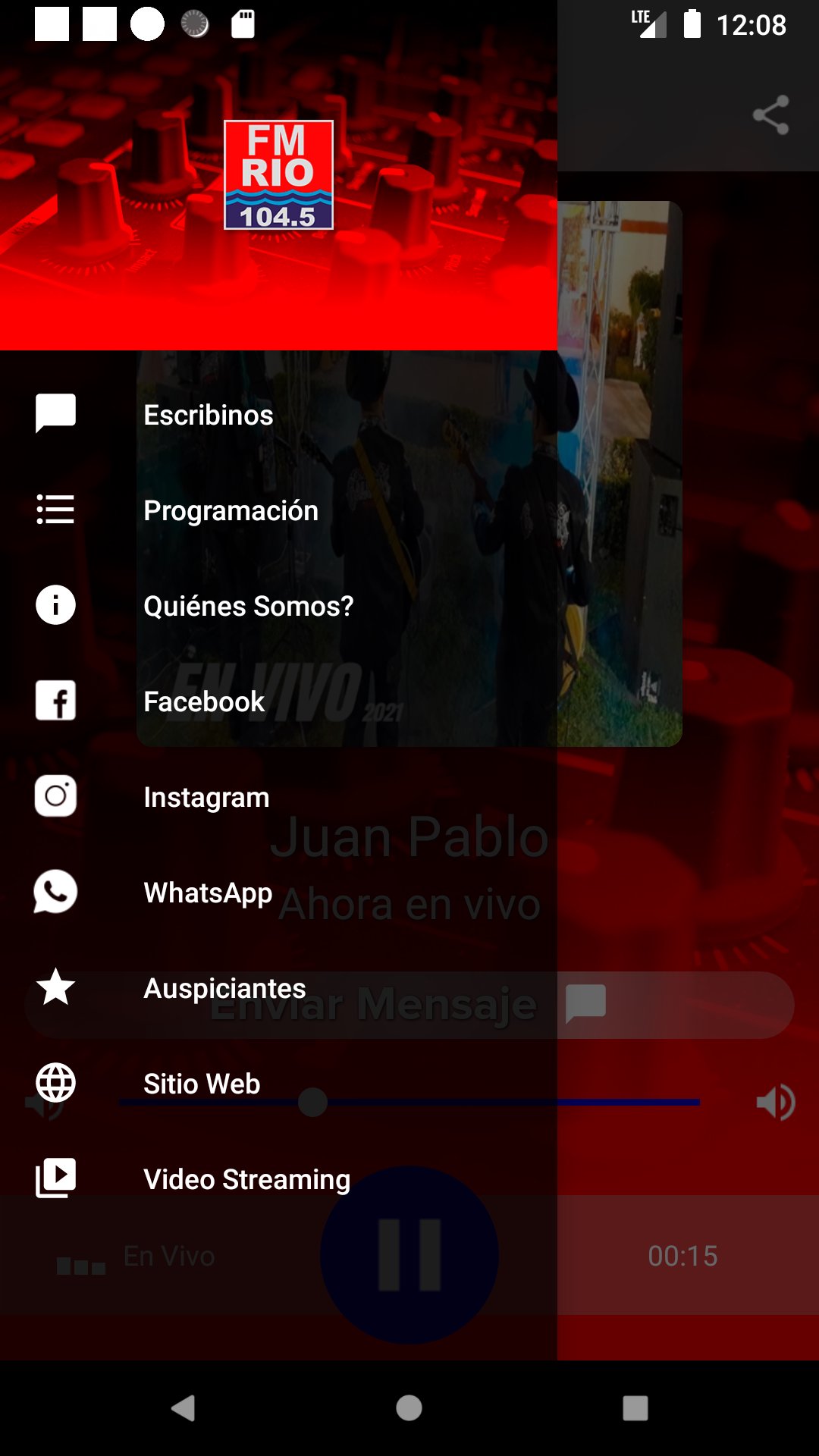Launch Video Streaming
The height and width of the screenshot is (1456, 819).
coord(278,1178)
